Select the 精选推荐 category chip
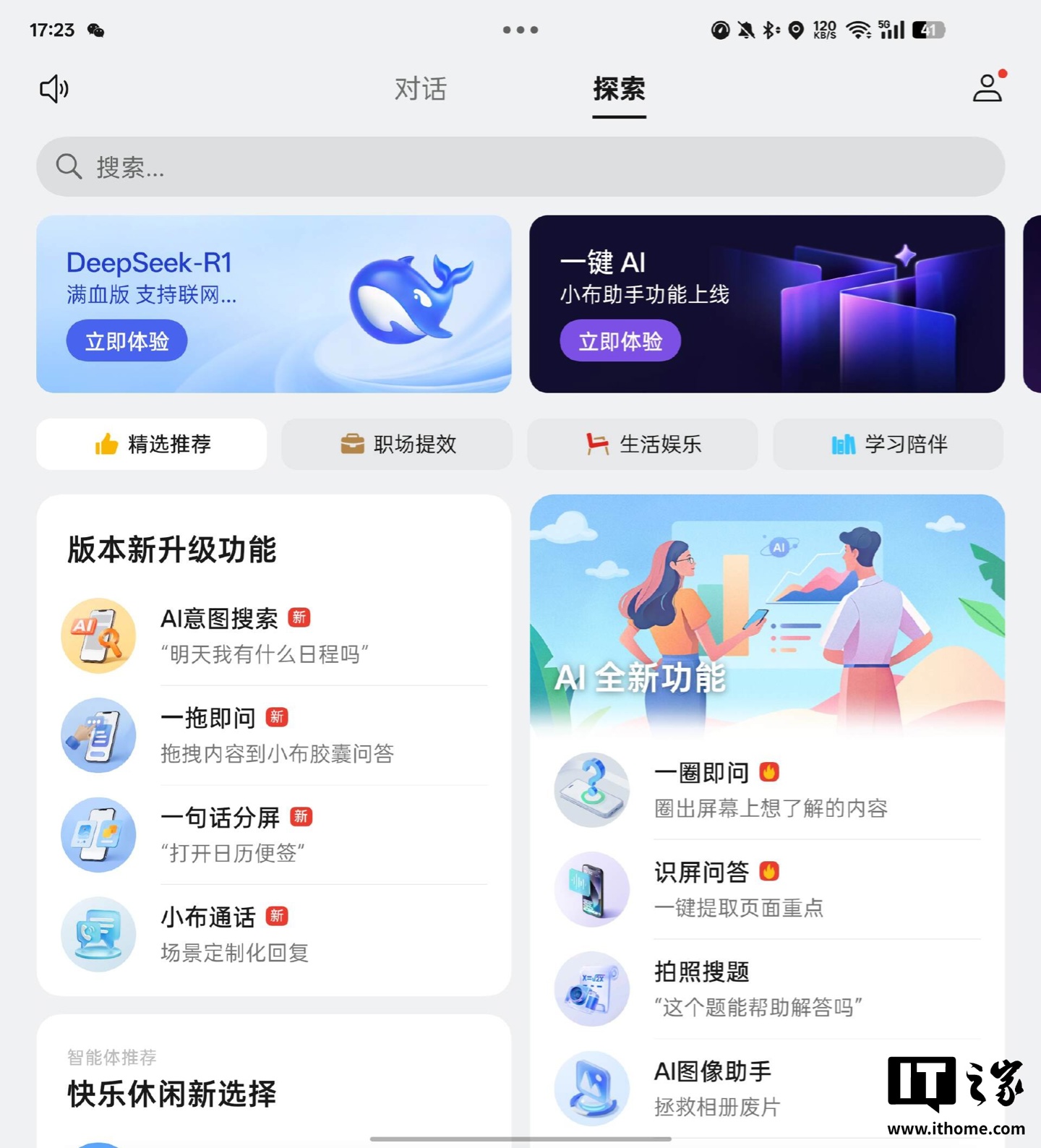 point(152,444)
